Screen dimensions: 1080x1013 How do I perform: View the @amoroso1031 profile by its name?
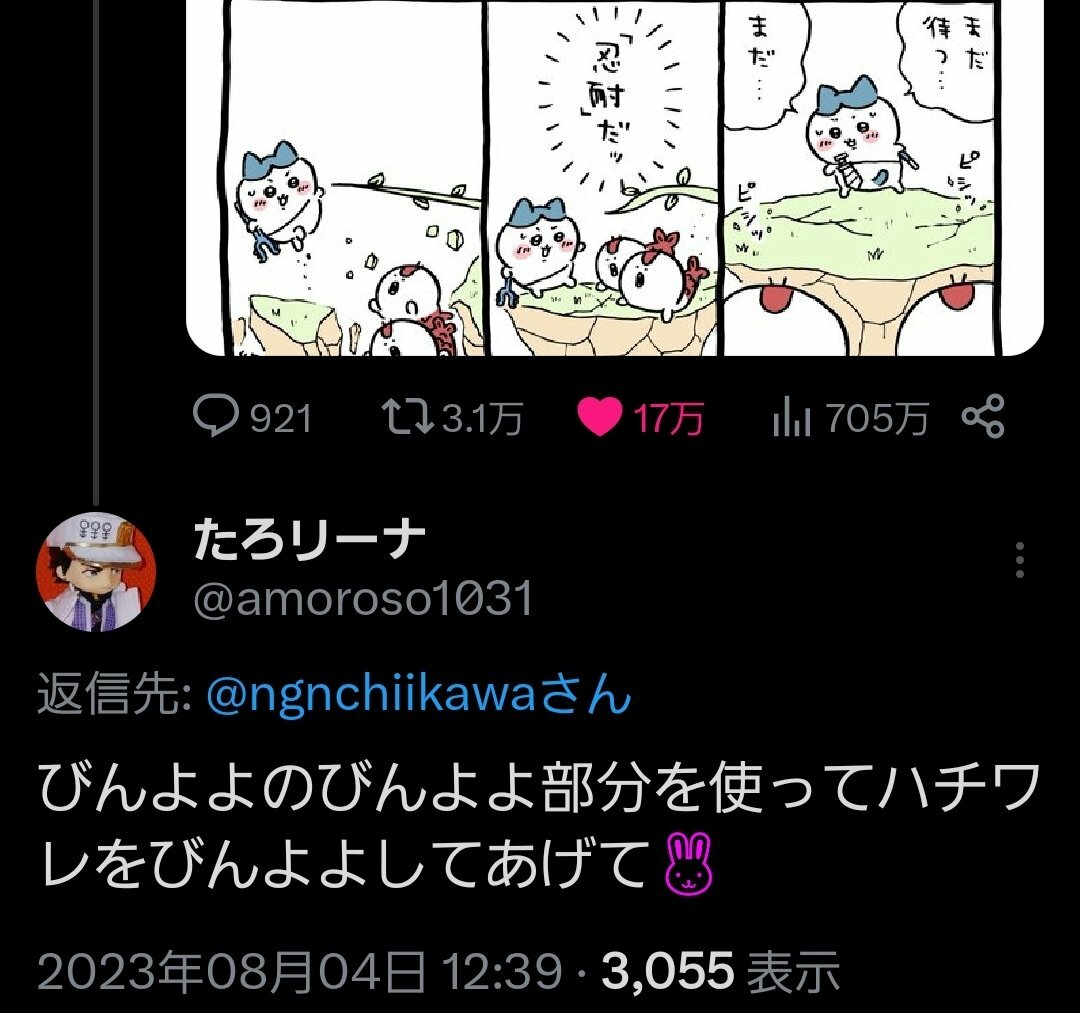click(x=310, y=542)
